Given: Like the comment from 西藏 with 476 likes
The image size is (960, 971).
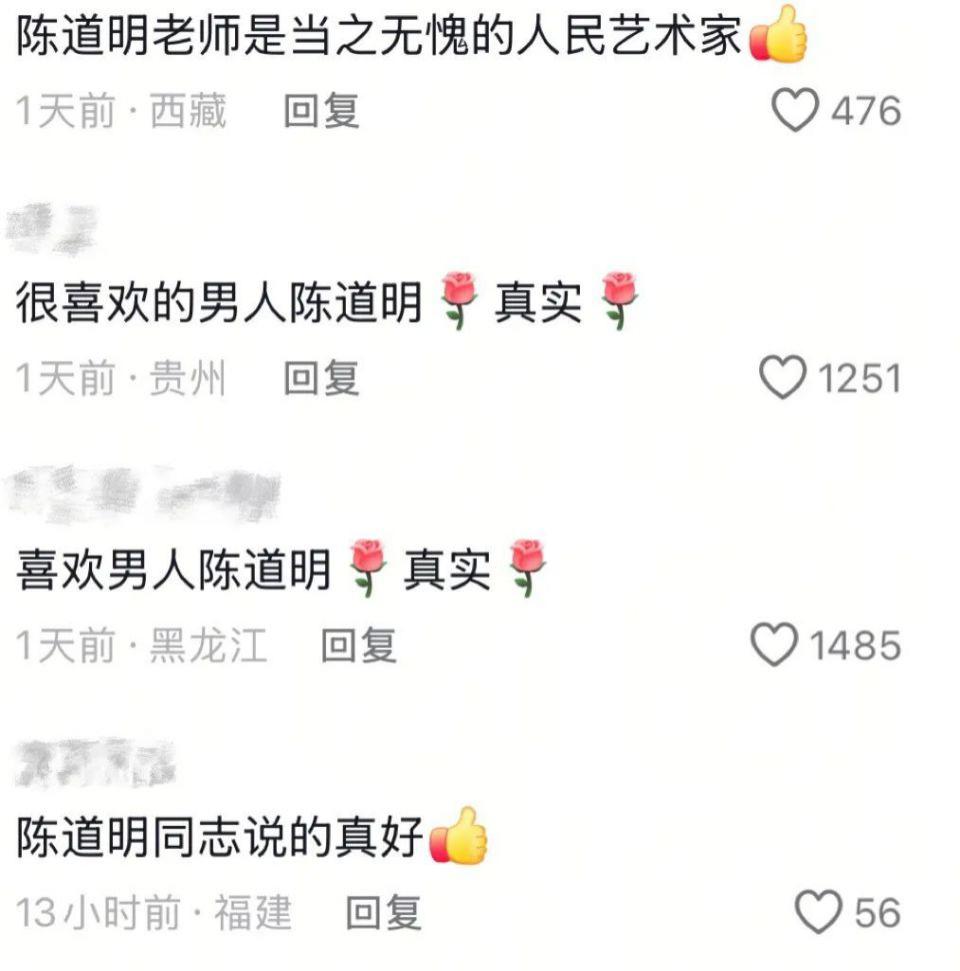Looking at the screenshot, I should point(796,110).
